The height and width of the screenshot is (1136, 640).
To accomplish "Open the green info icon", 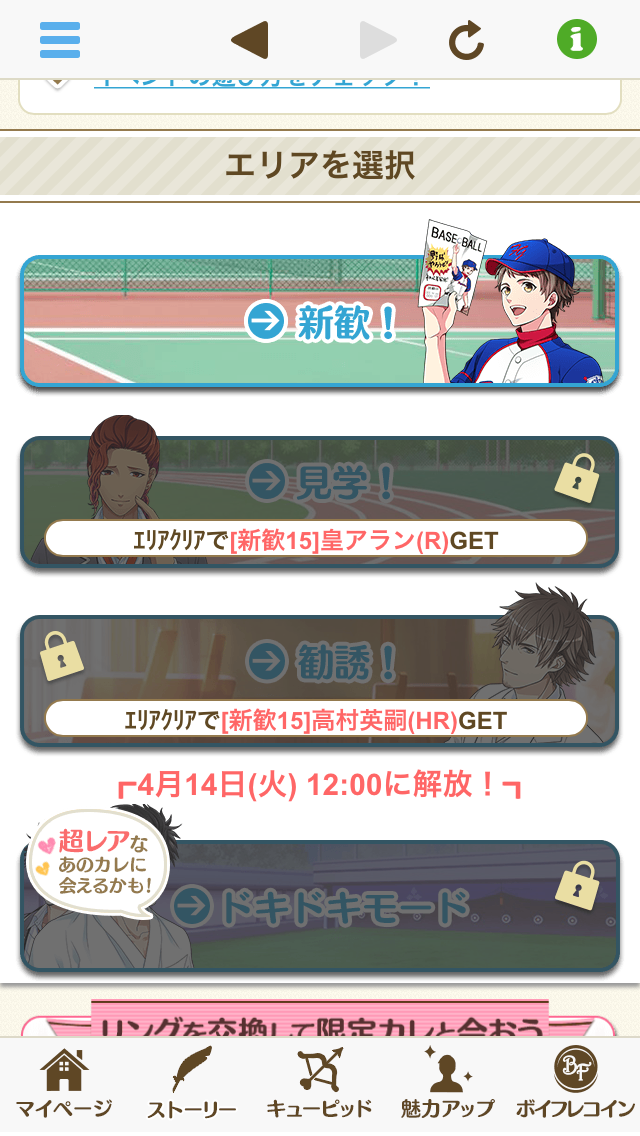I will (577, 40).
